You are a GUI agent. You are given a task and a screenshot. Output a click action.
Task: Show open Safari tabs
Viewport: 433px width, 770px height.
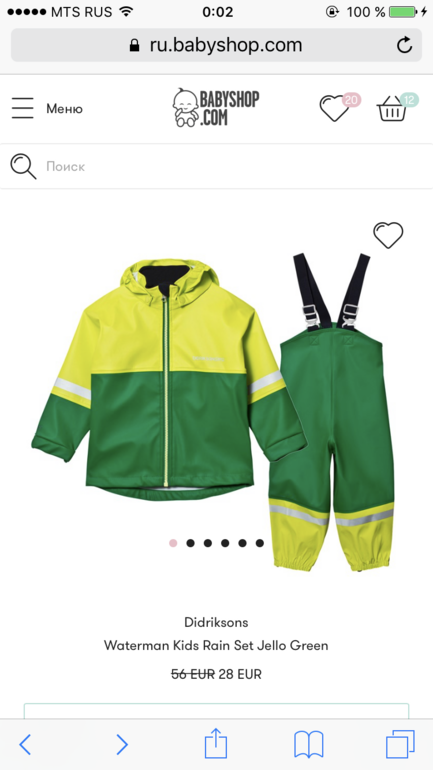click(x=400, y=744)
